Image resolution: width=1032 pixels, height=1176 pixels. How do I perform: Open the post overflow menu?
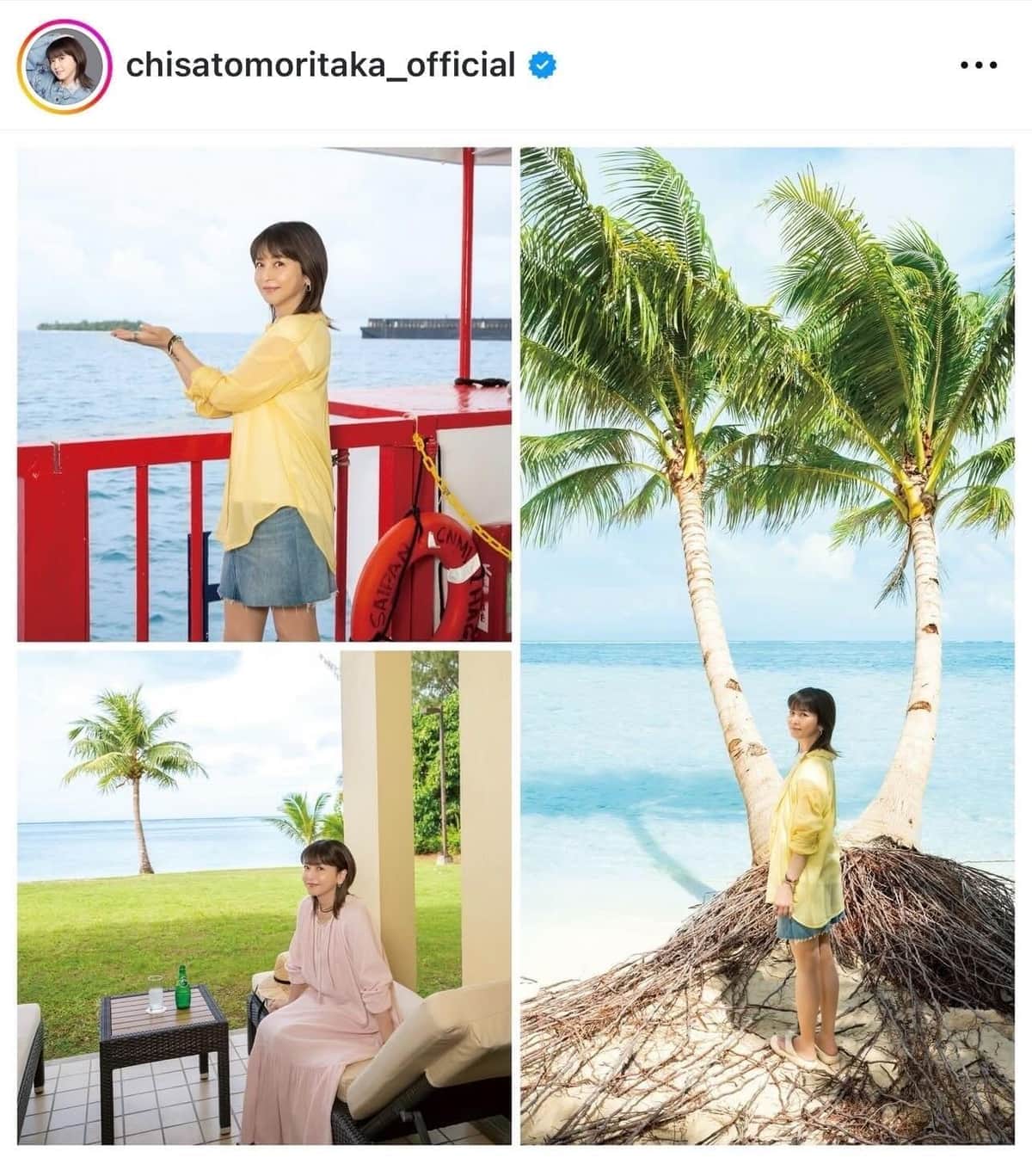click(x=978, y=65)
